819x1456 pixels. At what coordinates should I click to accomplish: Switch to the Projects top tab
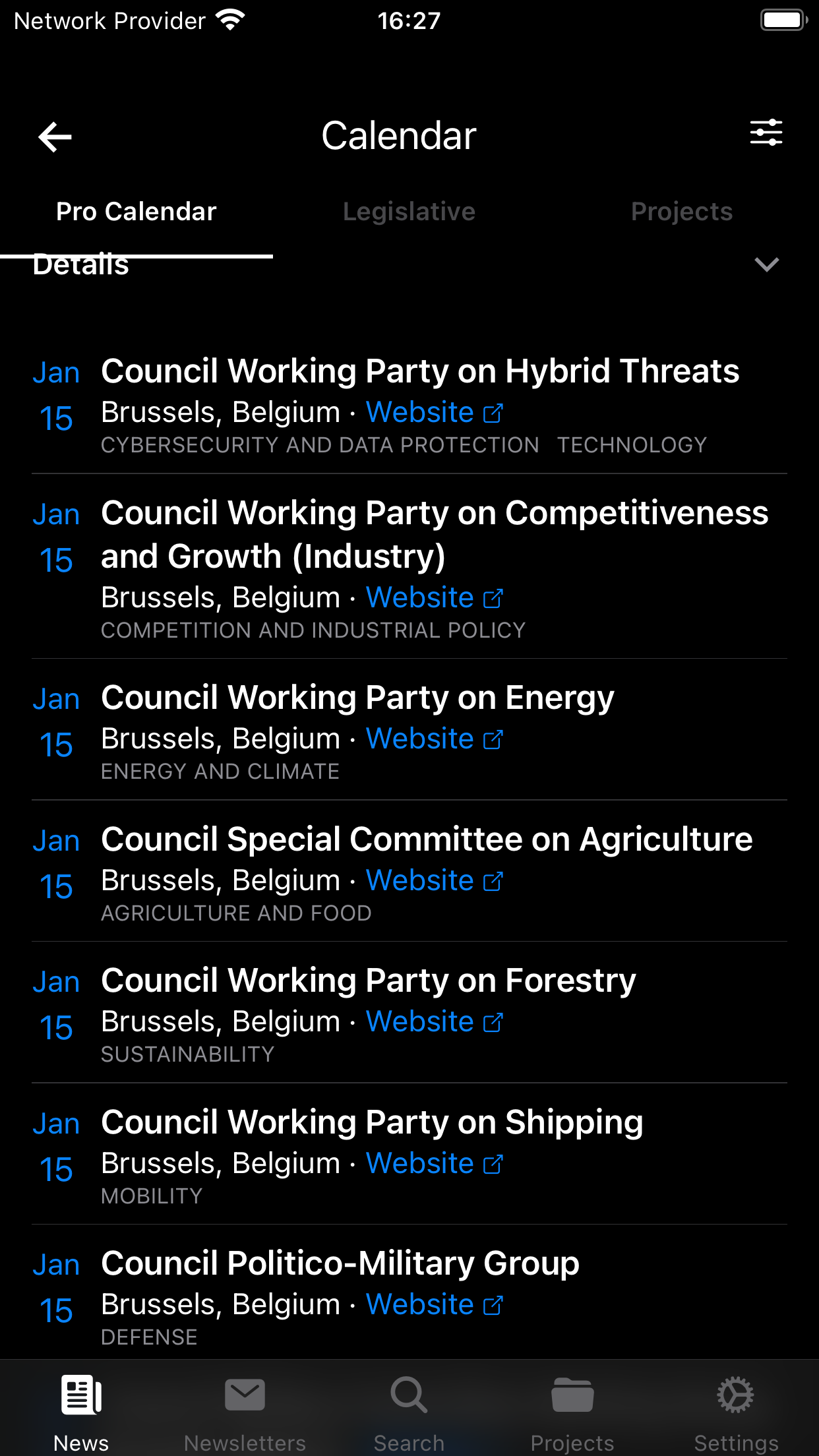coord(682,212)
